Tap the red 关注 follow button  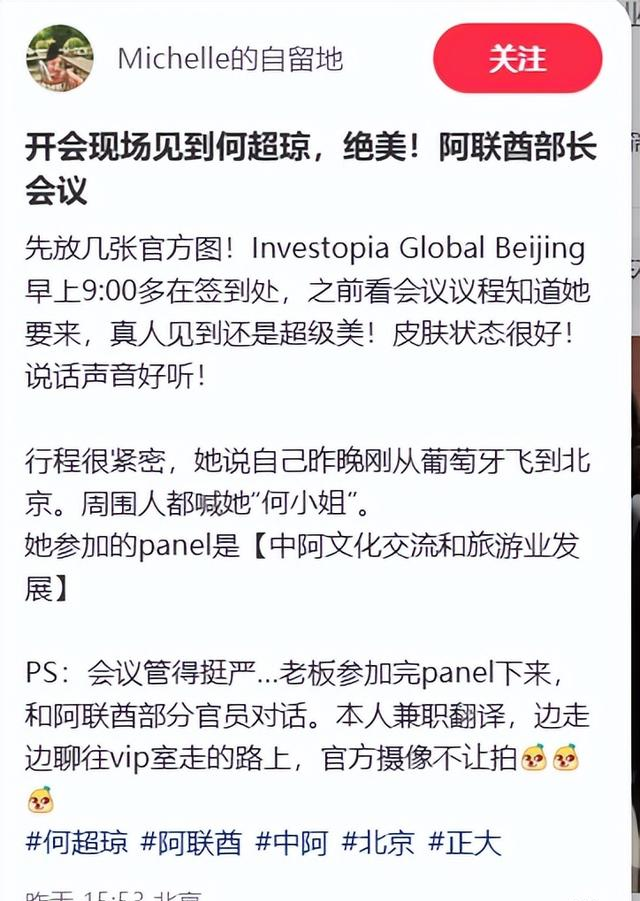point(517,58)
